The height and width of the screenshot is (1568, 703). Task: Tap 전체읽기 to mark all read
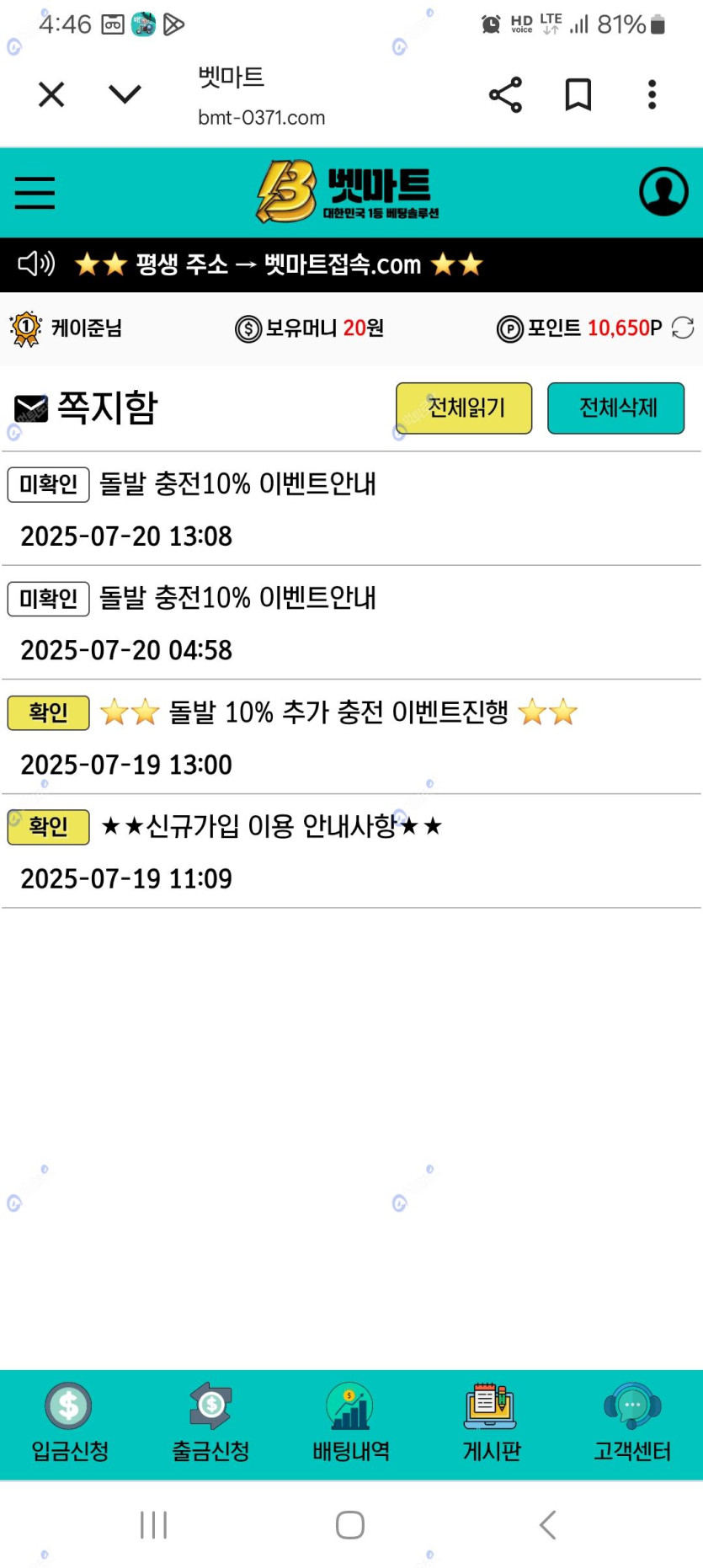click(x=464, y=408)
